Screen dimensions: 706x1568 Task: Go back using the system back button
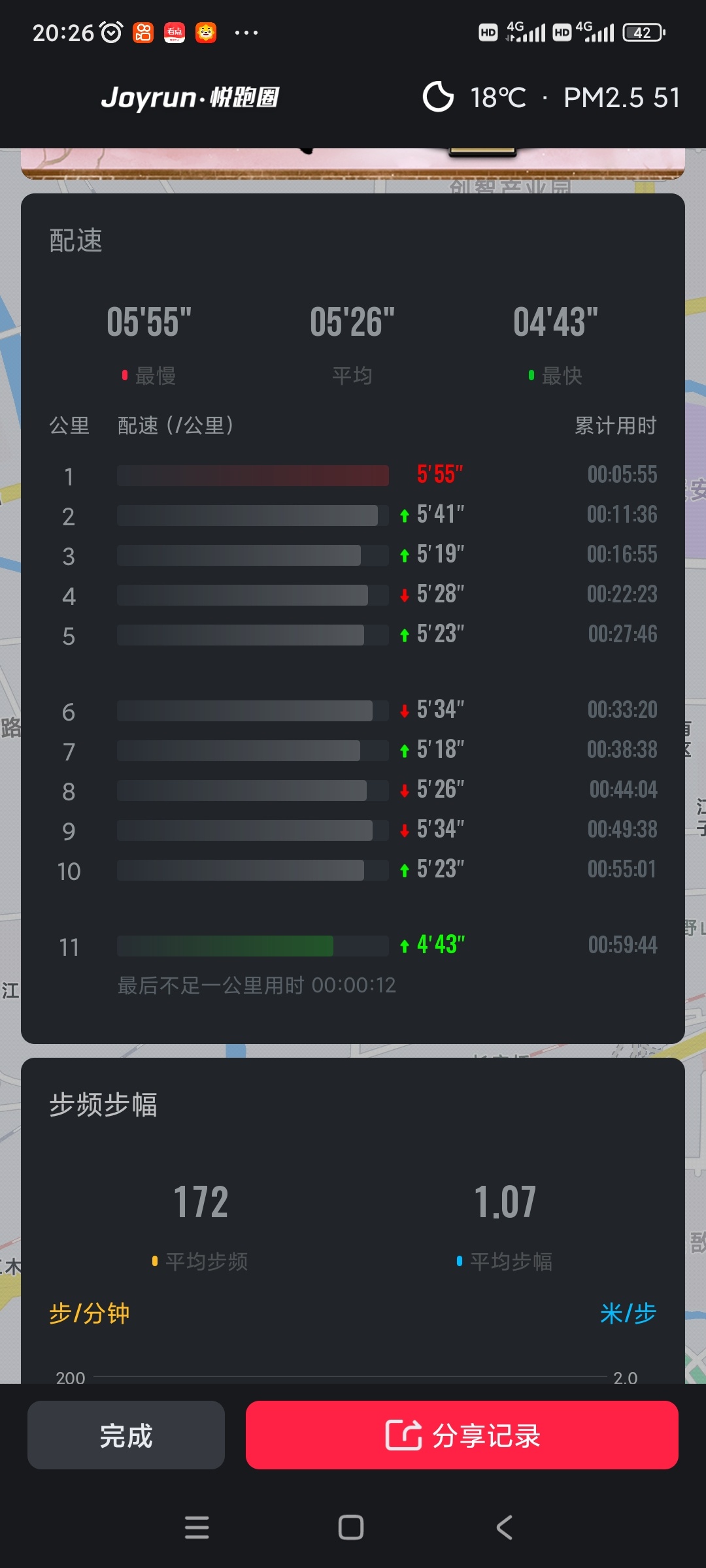[x=504, y=1527]
